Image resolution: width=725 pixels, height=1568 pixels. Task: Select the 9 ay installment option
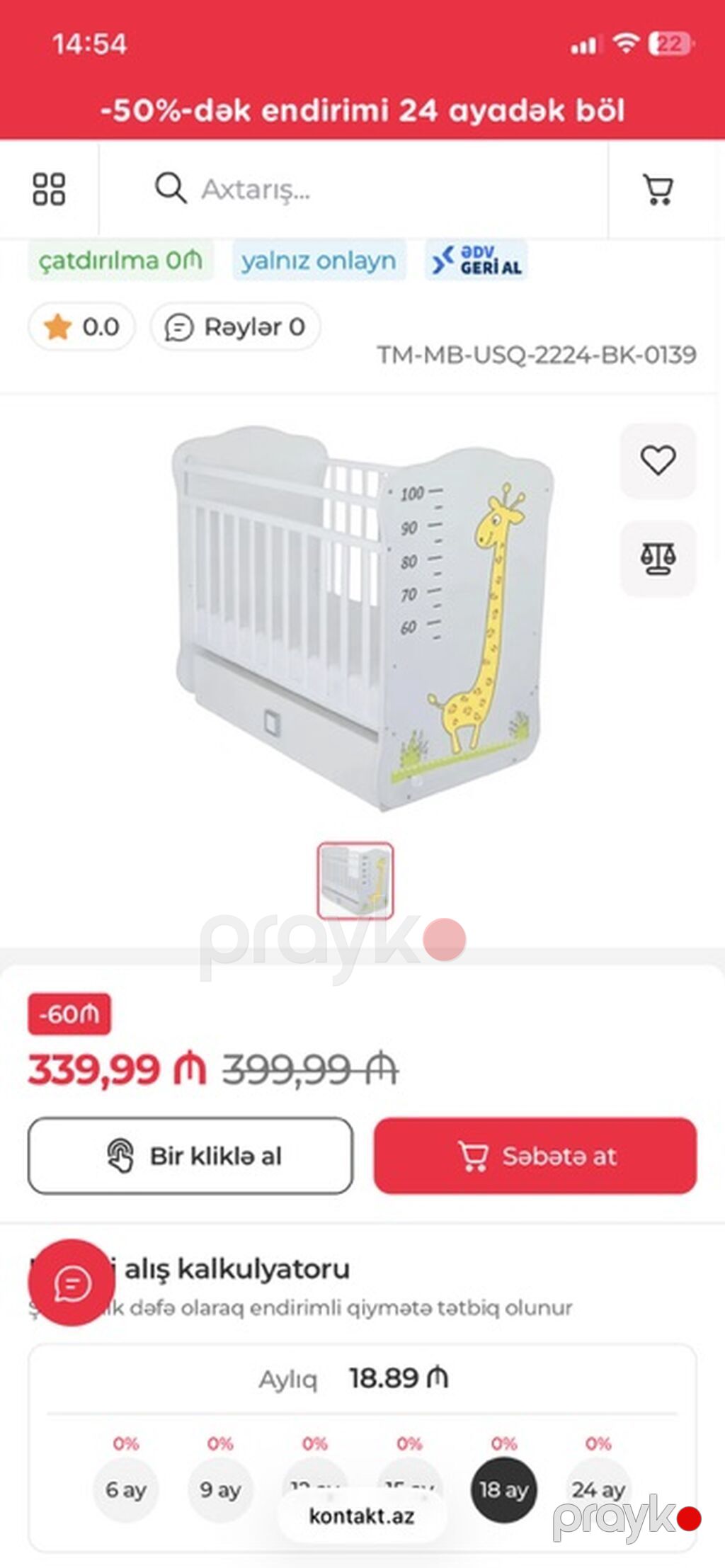tap(220, 1489)
